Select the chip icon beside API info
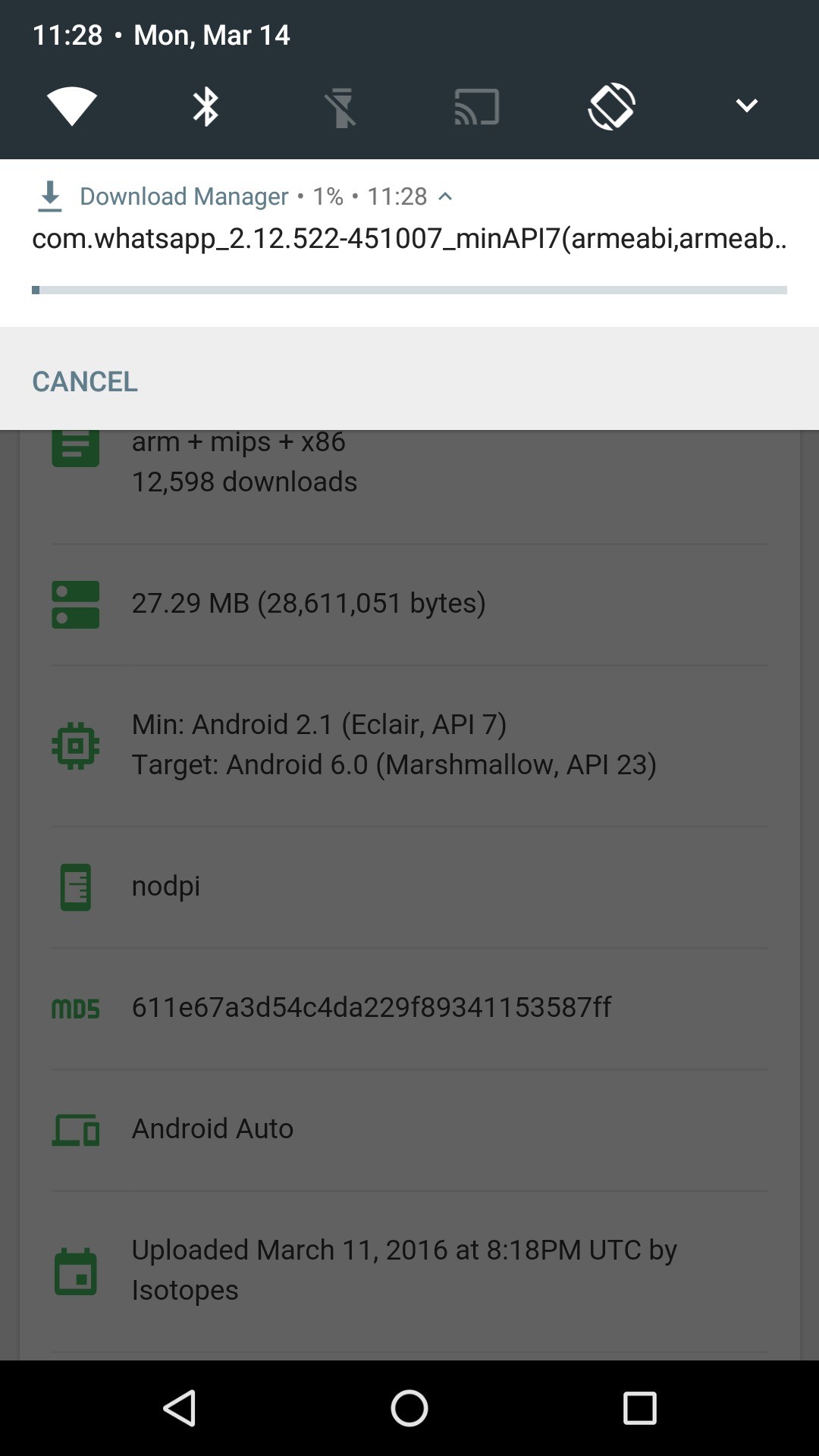Viewport: 819px width, 1456px height. point(75,745)
